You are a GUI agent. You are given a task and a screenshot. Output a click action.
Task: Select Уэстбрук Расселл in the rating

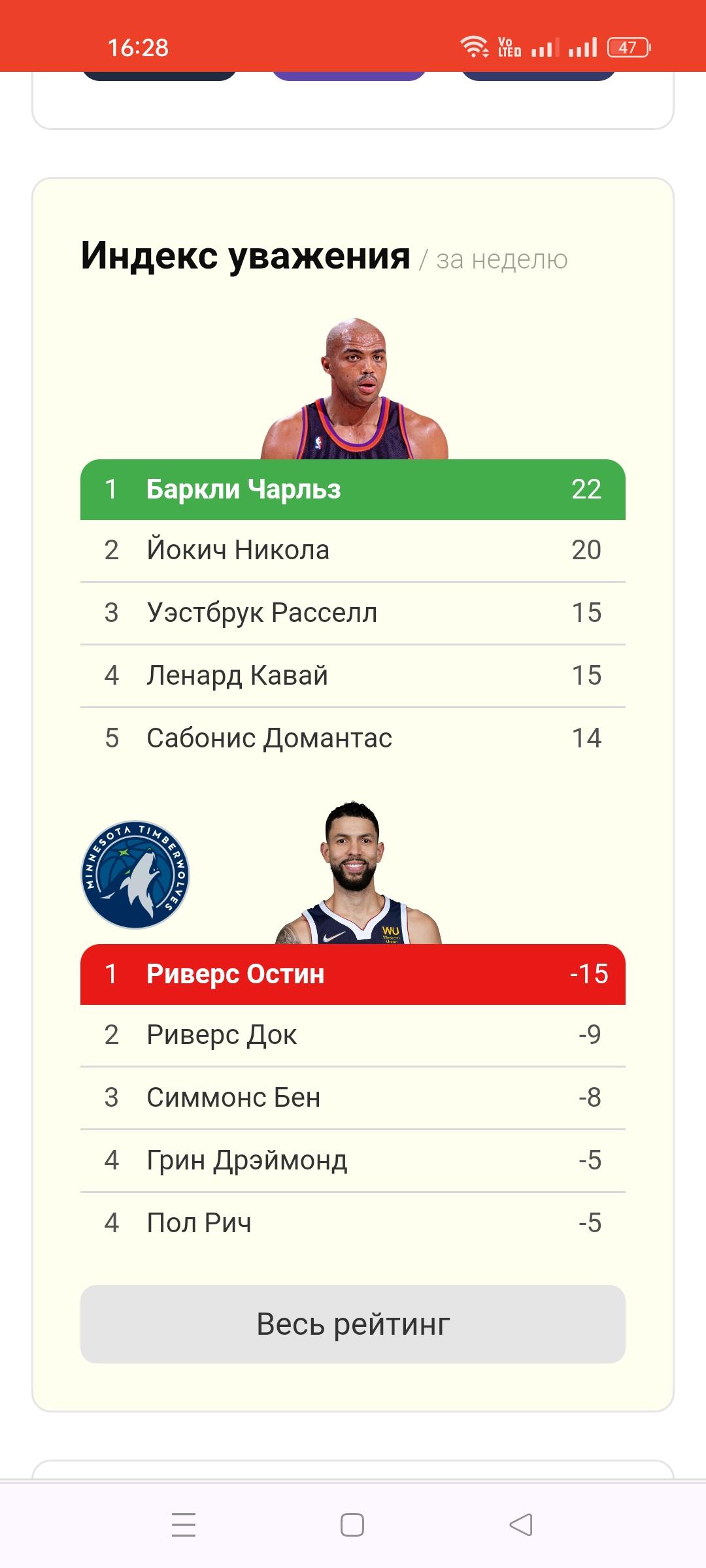click(x=353, y=613)
